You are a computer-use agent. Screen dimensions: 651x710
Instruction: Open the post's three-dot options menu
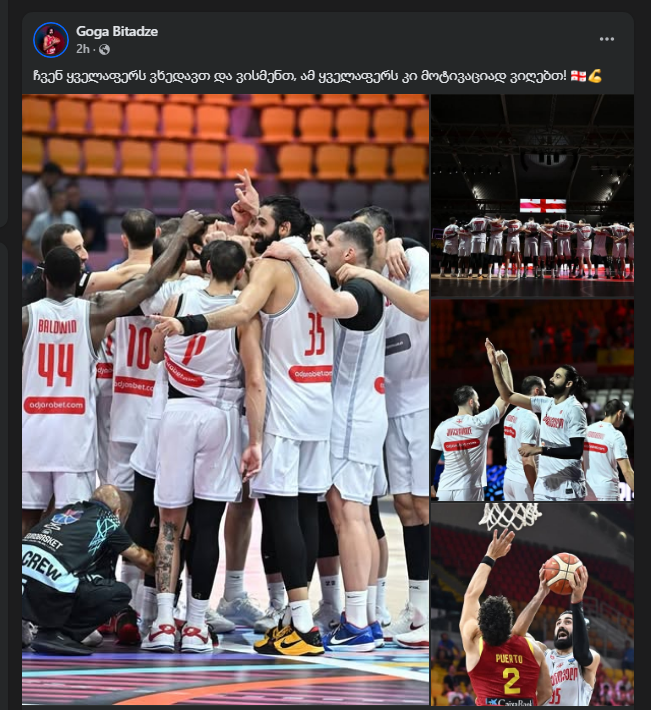coord(607,39)
